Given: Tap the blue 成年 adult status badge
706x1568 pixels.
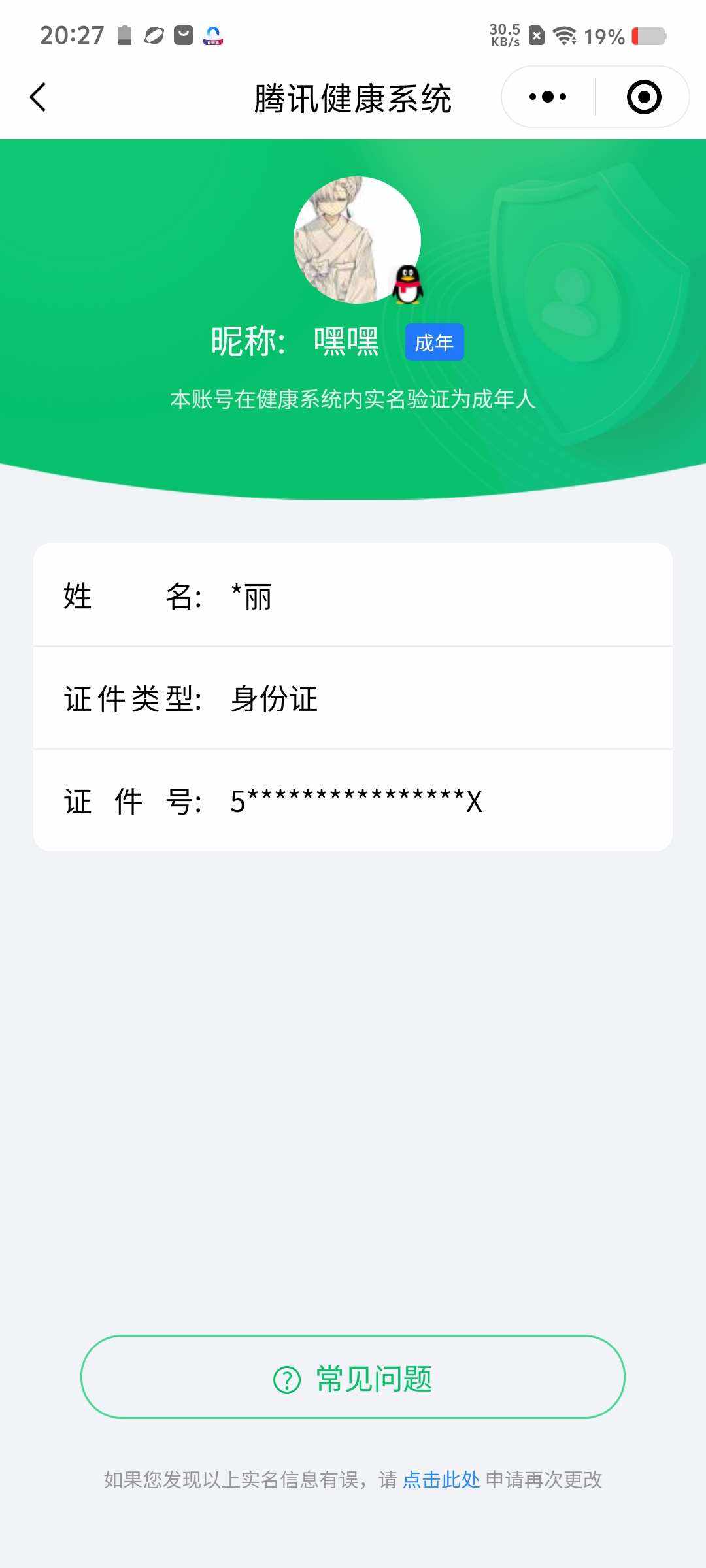Looking at the screenshot, I should (435, 341).
